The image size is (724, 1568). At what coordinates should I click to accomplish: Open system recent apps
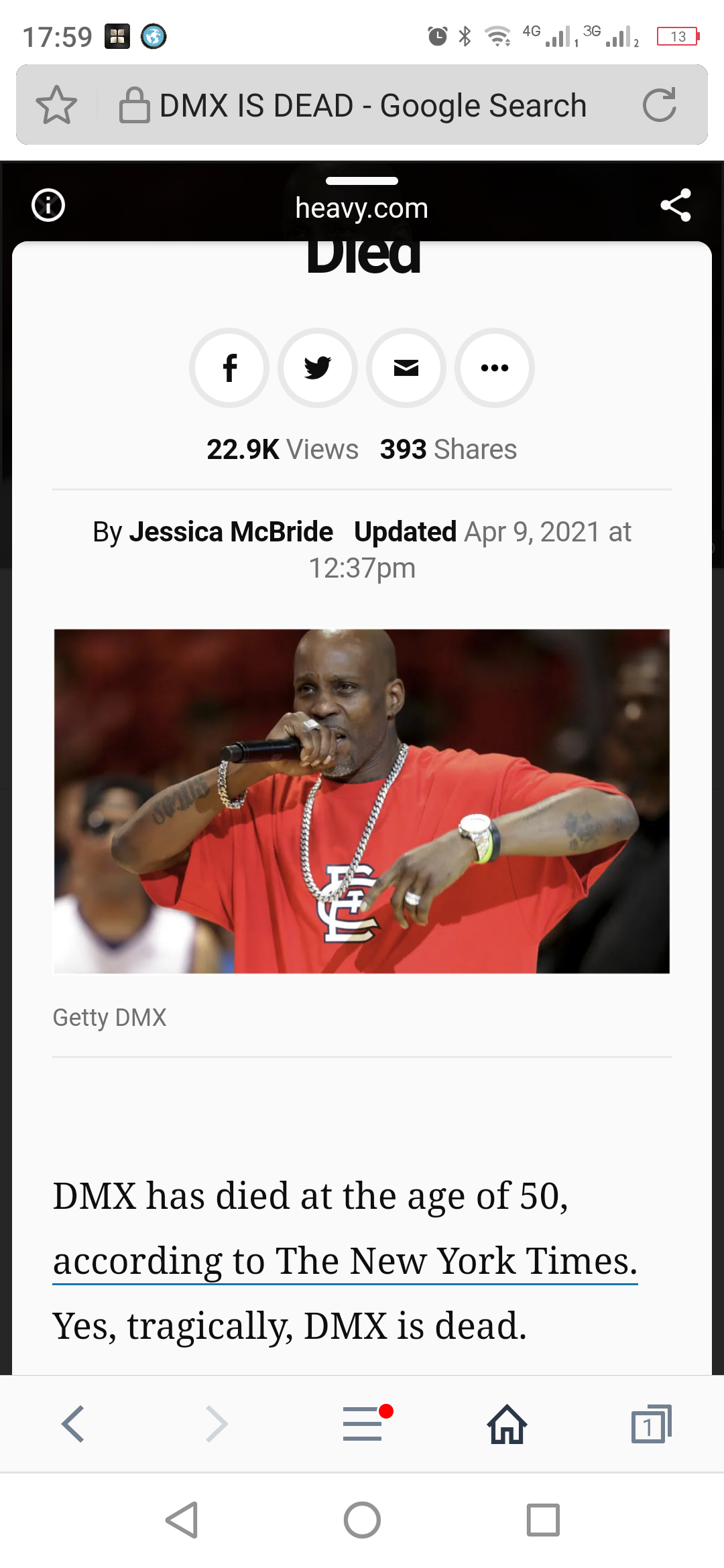[543, 1520]
